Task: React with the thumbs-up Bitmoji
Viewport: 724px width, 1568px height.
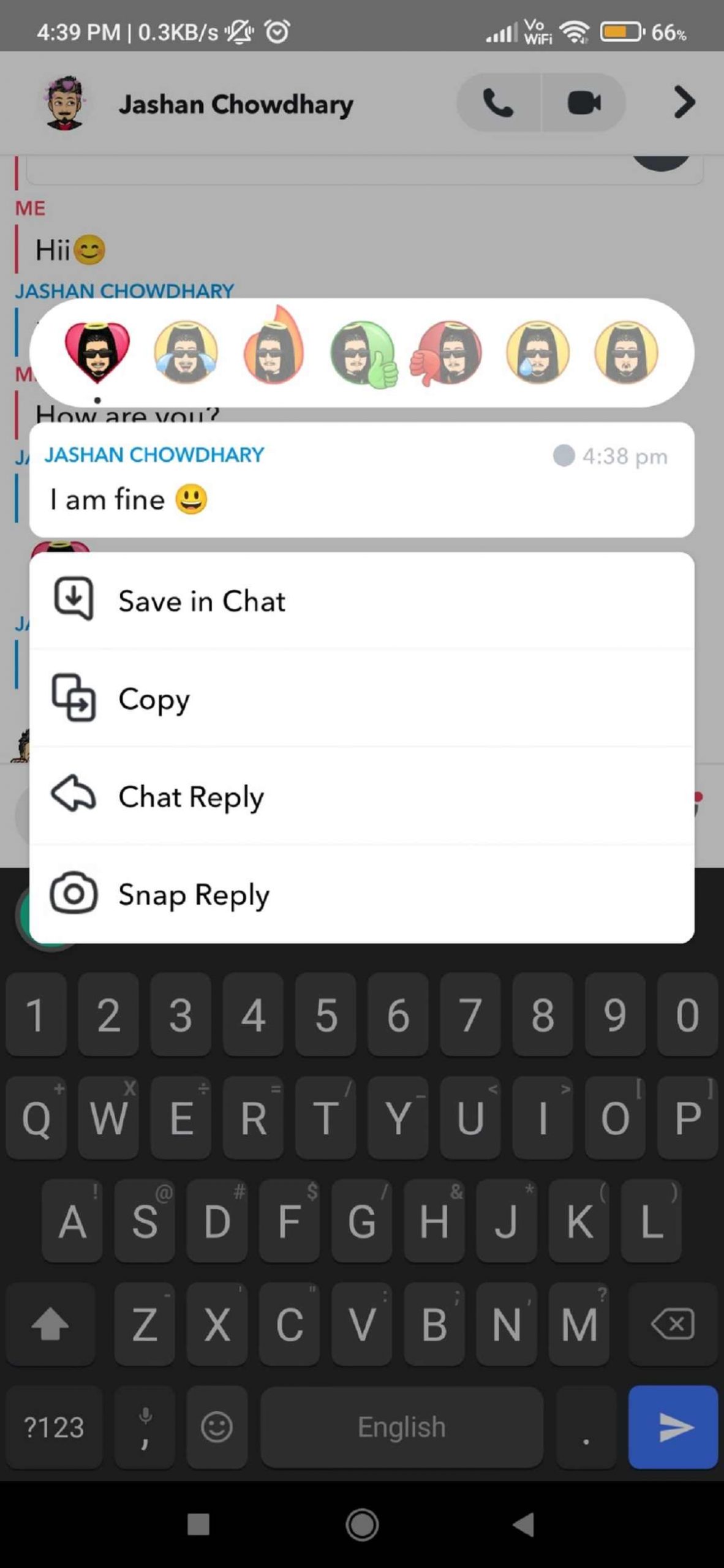Action: (363, 353)
